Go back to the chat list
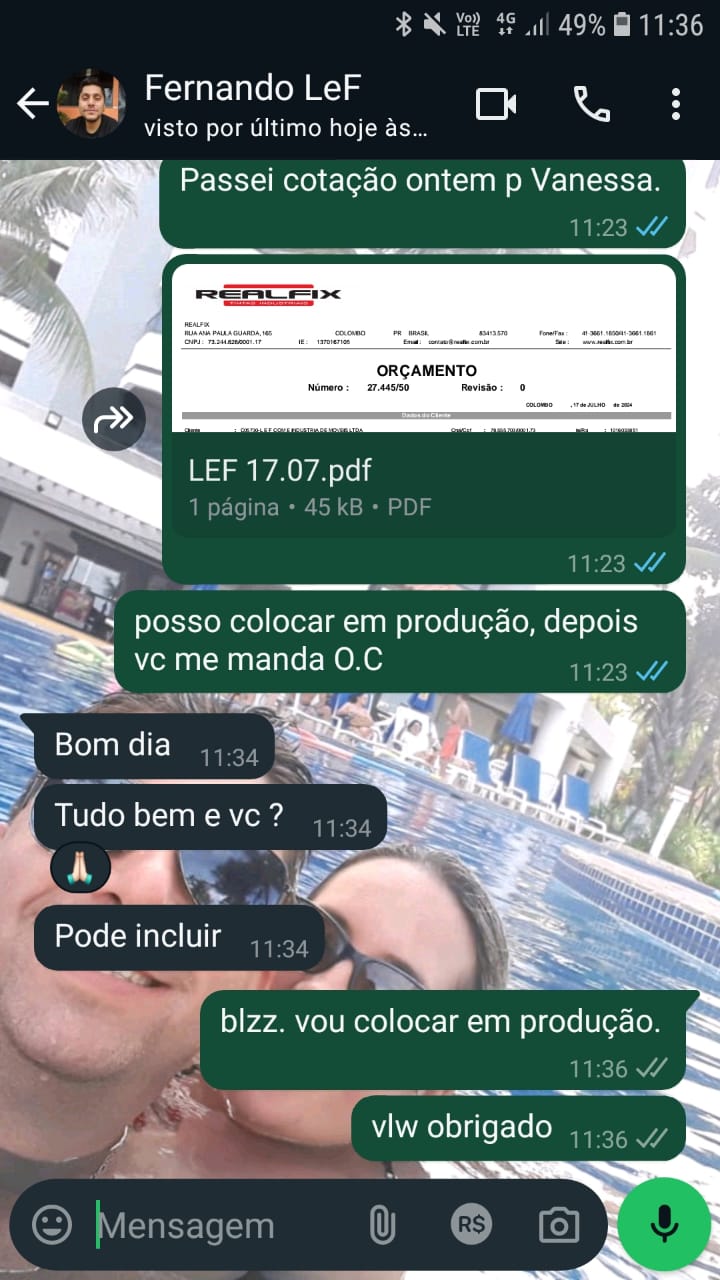Screen dimensions: 720x1280 coord(32,104)
